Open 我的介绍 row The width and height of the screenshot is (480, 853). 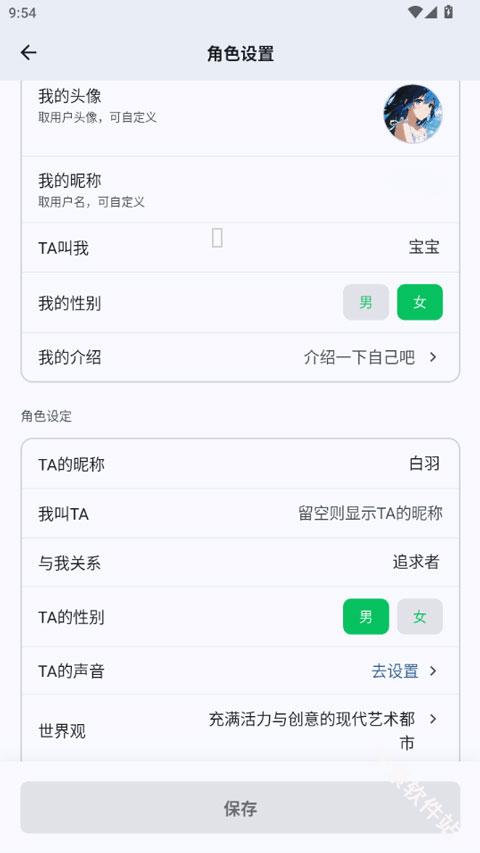(x=240, y=357)
